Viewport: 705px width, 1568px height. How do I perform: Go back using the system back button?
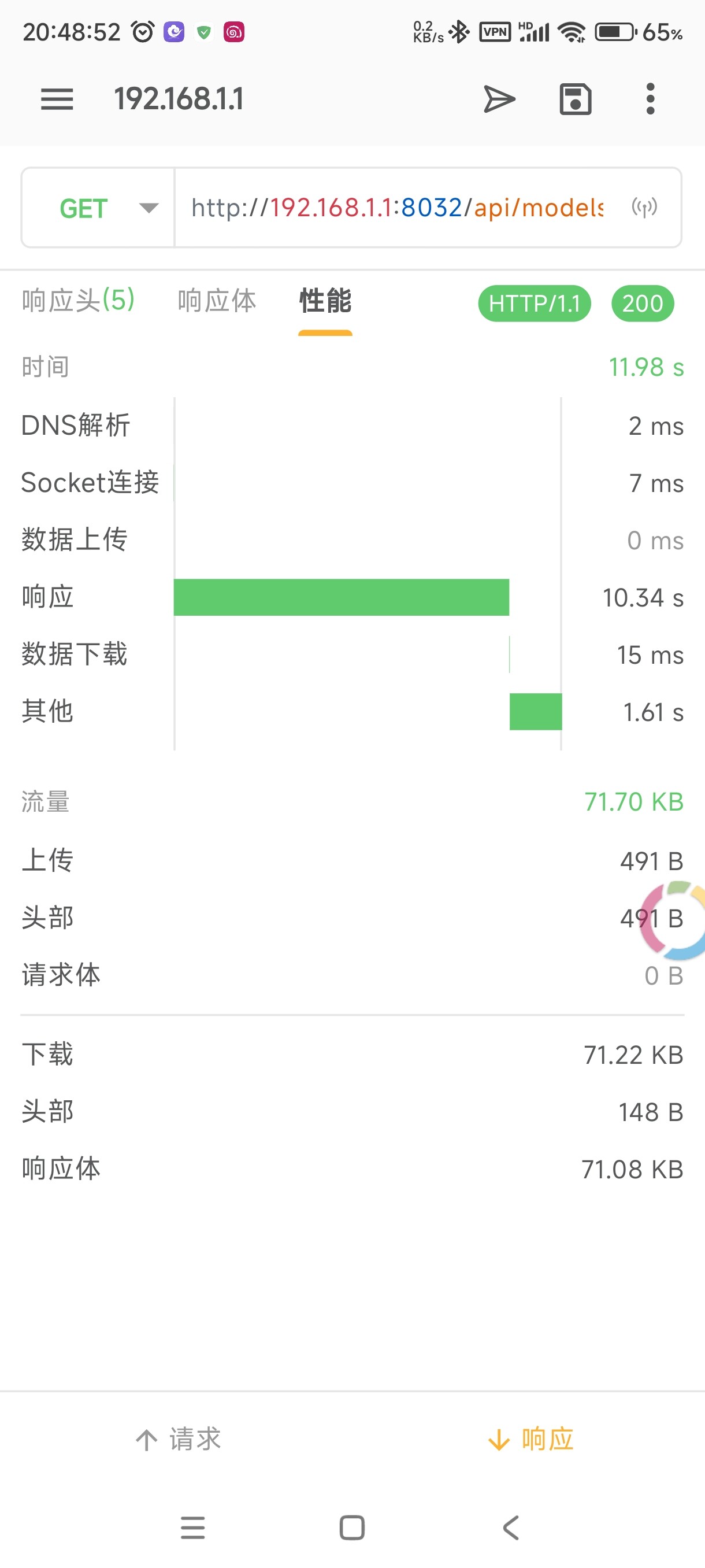point(511,1527)
